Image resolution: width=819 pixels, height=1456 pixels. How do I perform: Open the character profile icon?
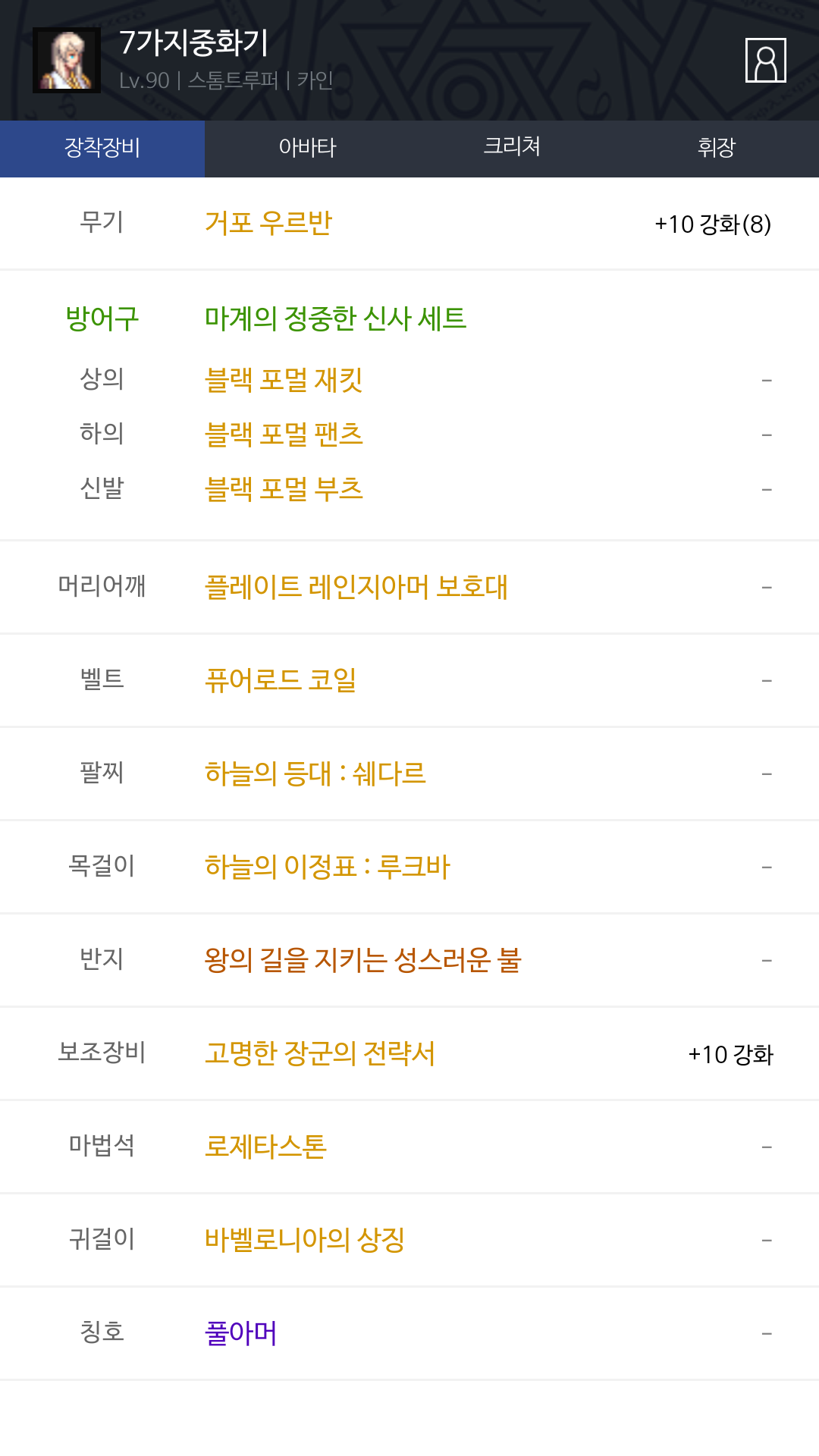coord(765,60)
